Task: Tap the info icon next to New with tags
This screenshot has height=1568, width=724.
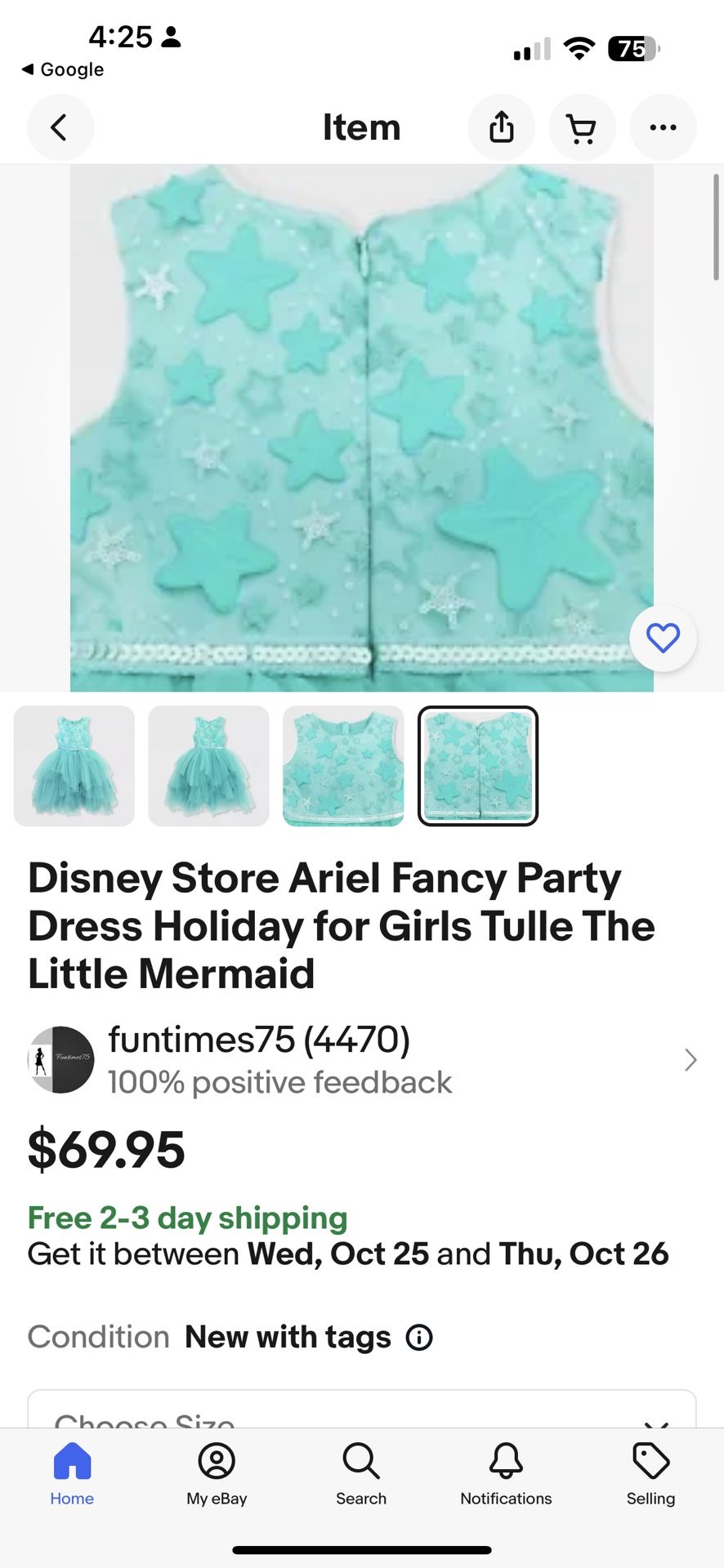Action: [419, 1337]
